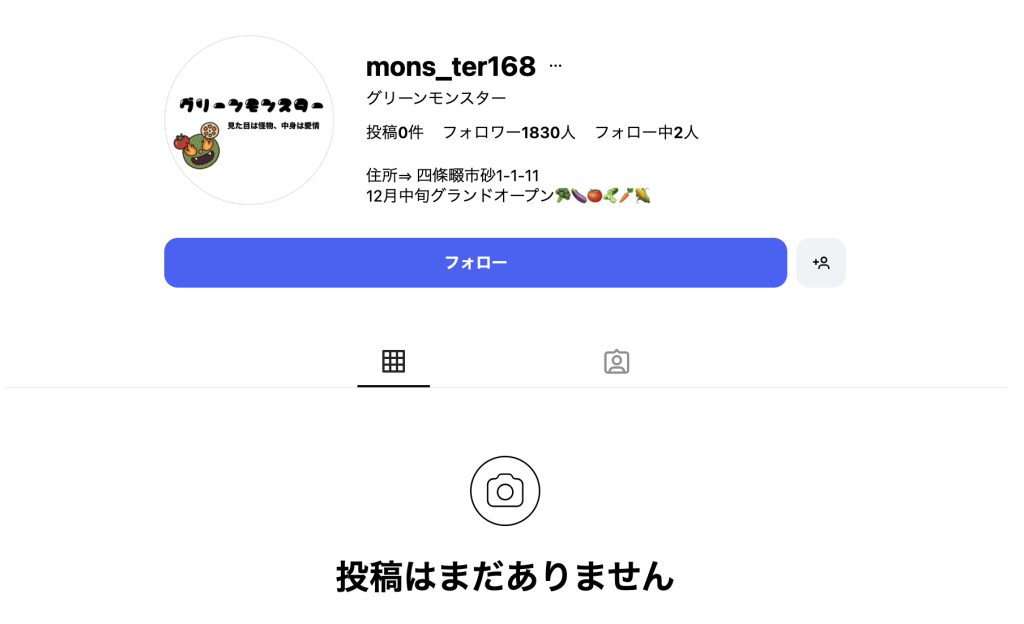
Task: Tap the blue フォロー button
Action: tap(475, 263)
